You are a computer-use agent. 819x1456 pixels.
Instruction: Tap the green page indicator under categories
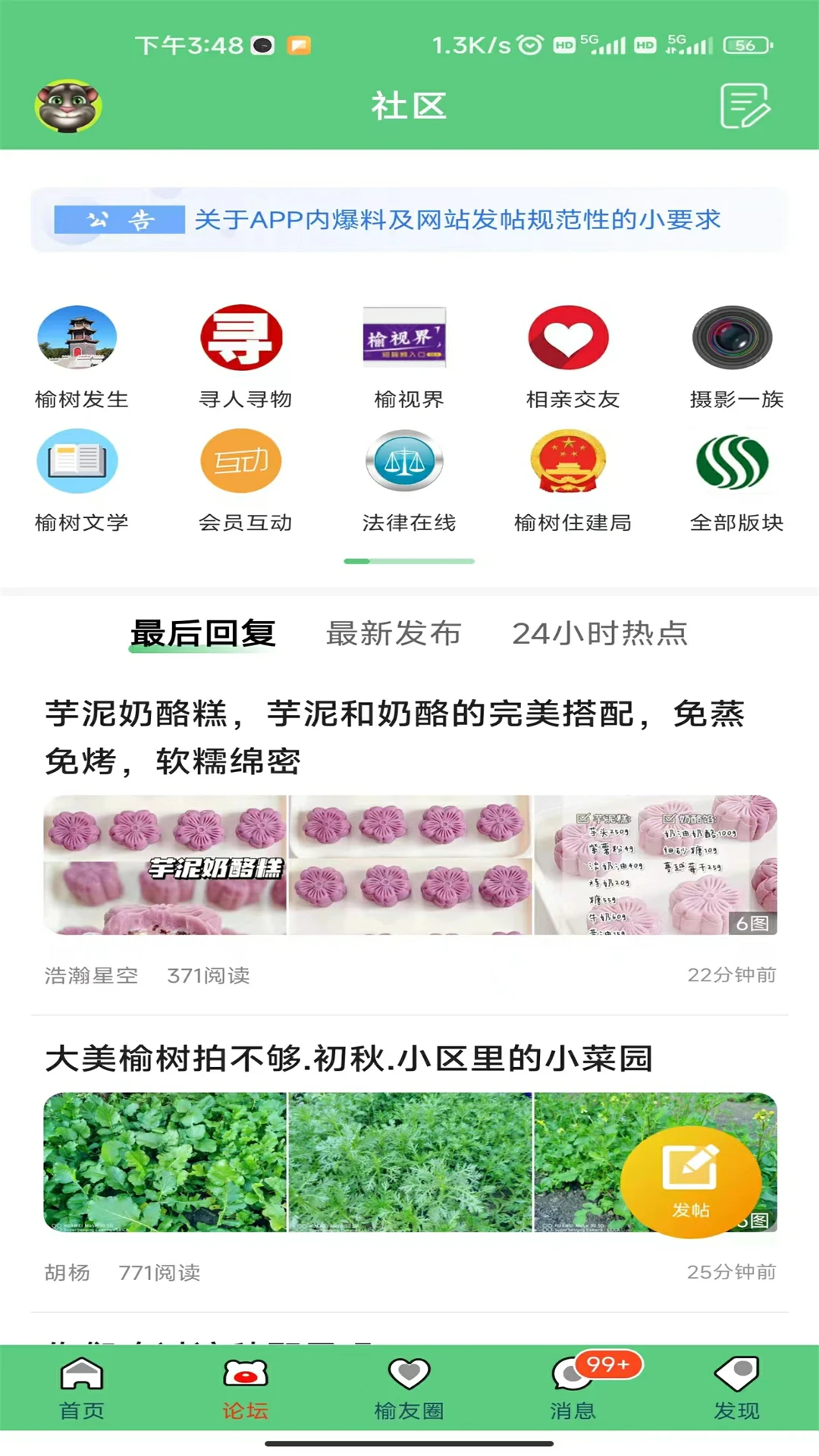click(409, 562)
